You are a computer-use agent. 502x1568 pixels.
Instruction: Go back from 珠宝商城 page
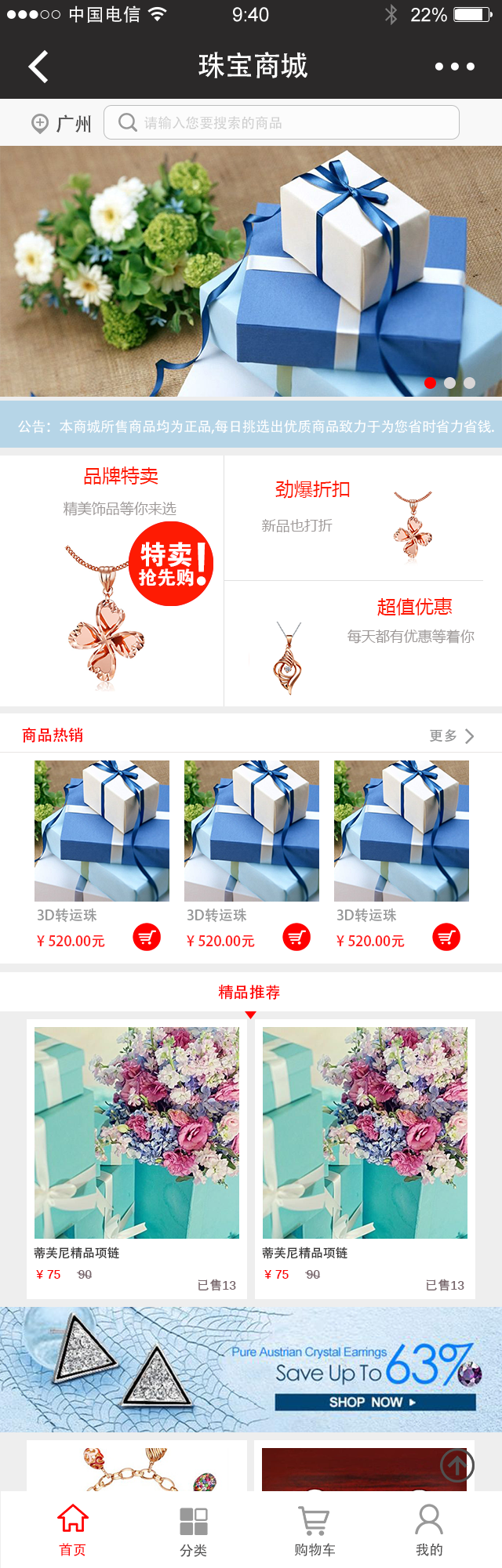38,67
